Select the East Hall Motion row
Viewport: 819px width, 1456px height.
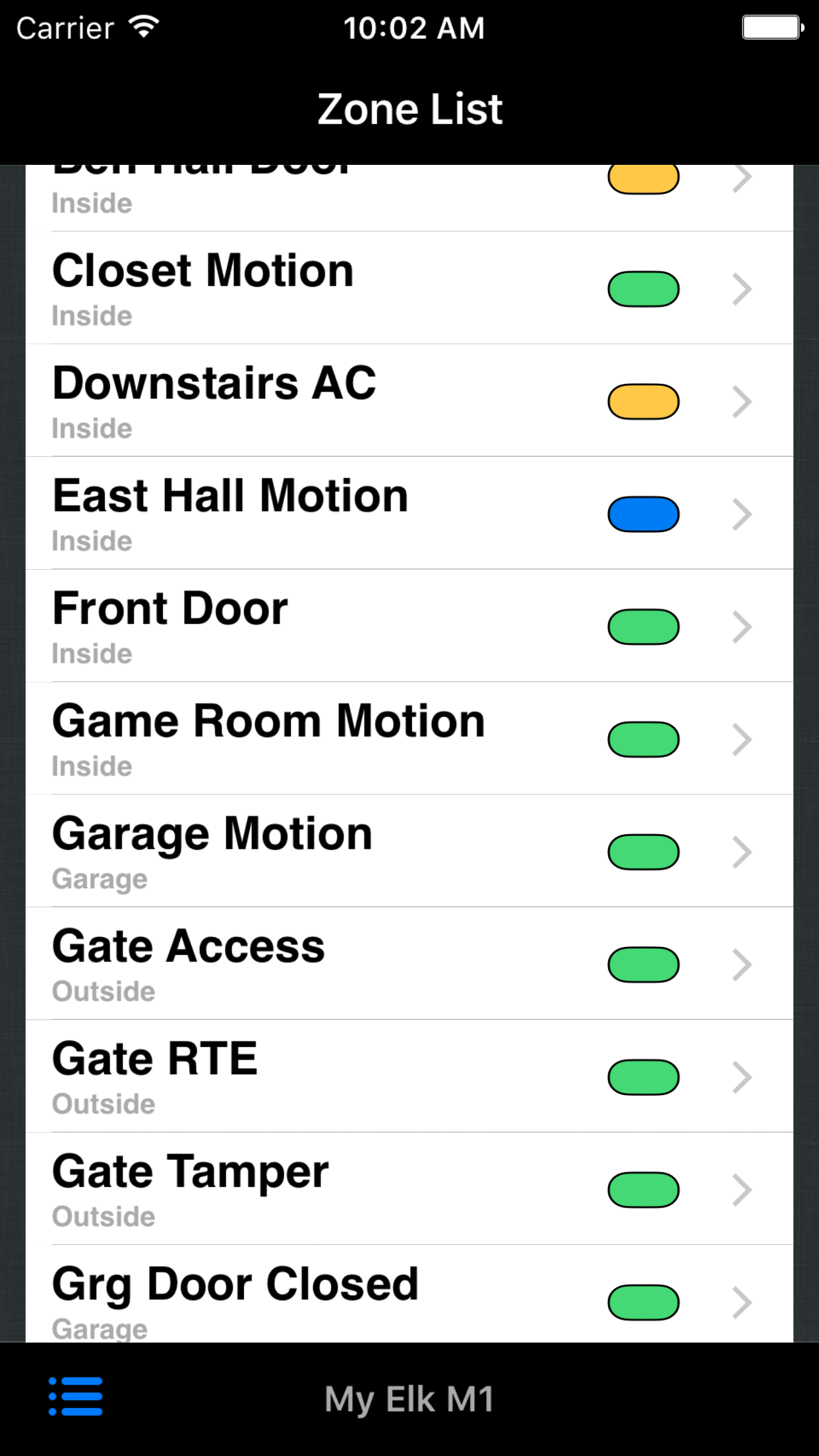pyautogui.click(x=409, y=514)
